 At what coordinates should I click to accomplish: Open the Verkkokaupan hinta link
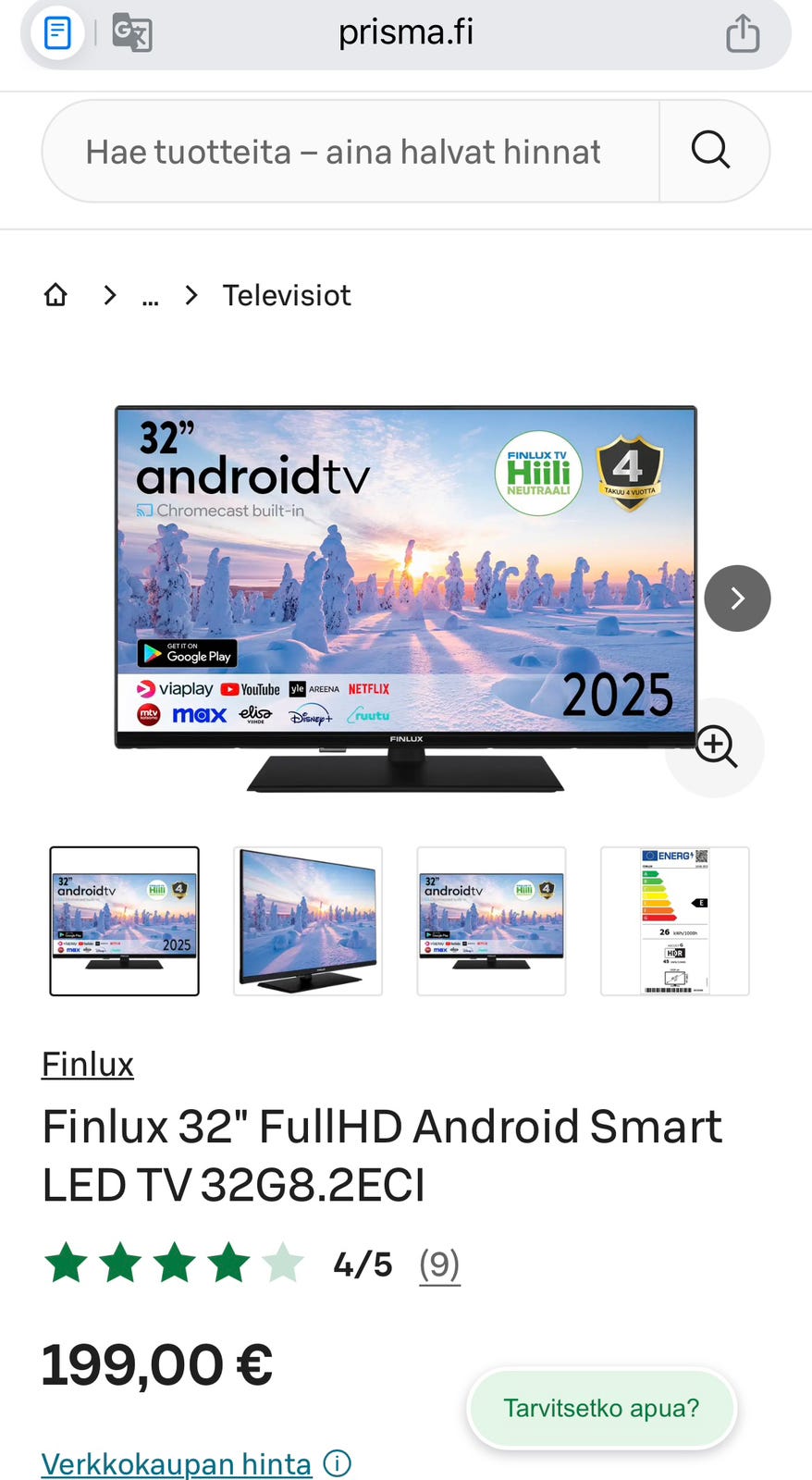click(x=177, y=1464)
